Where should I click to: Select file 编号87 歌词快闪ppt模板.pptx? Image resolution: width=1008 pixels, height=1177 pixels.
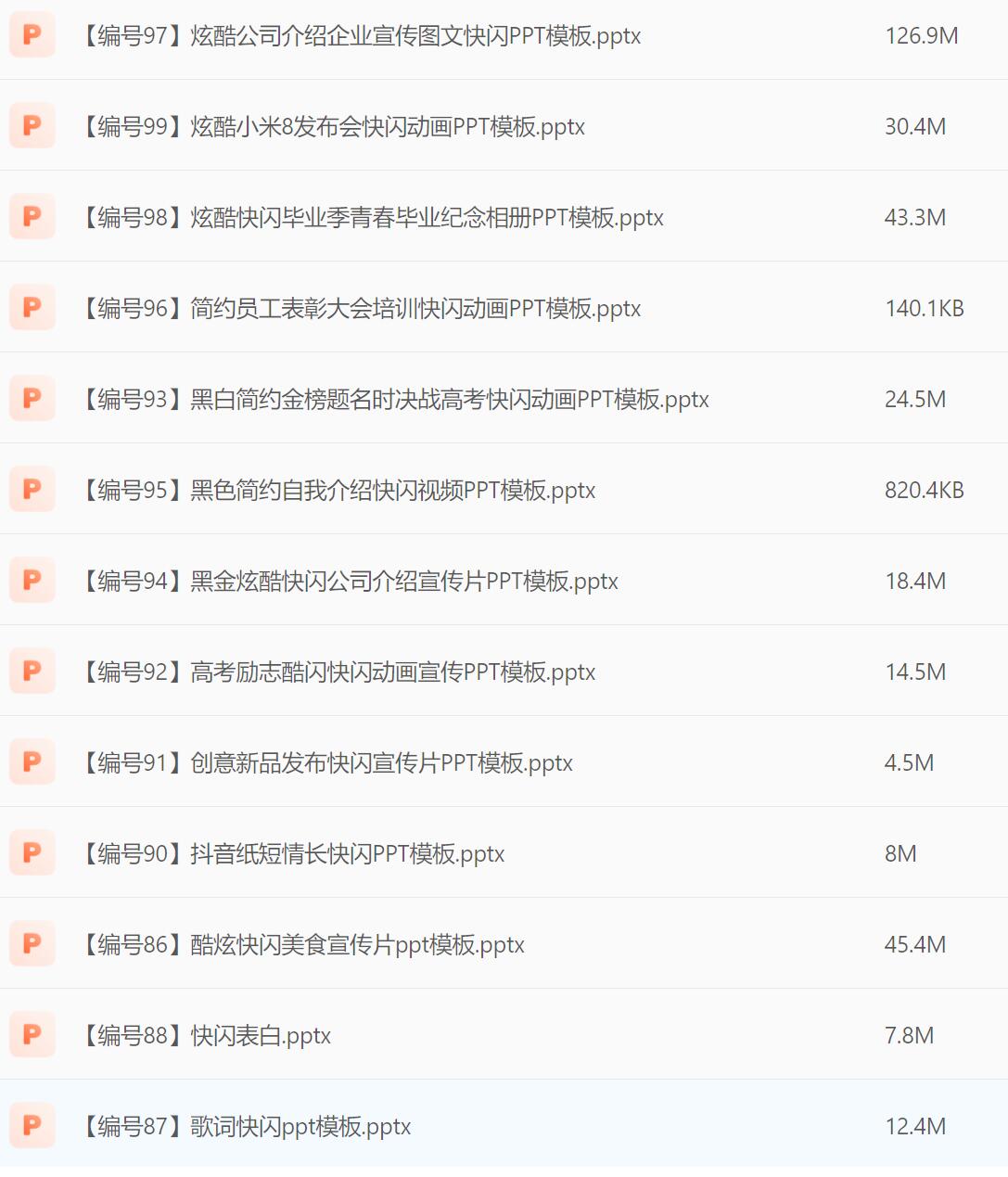click(244, 1127)
